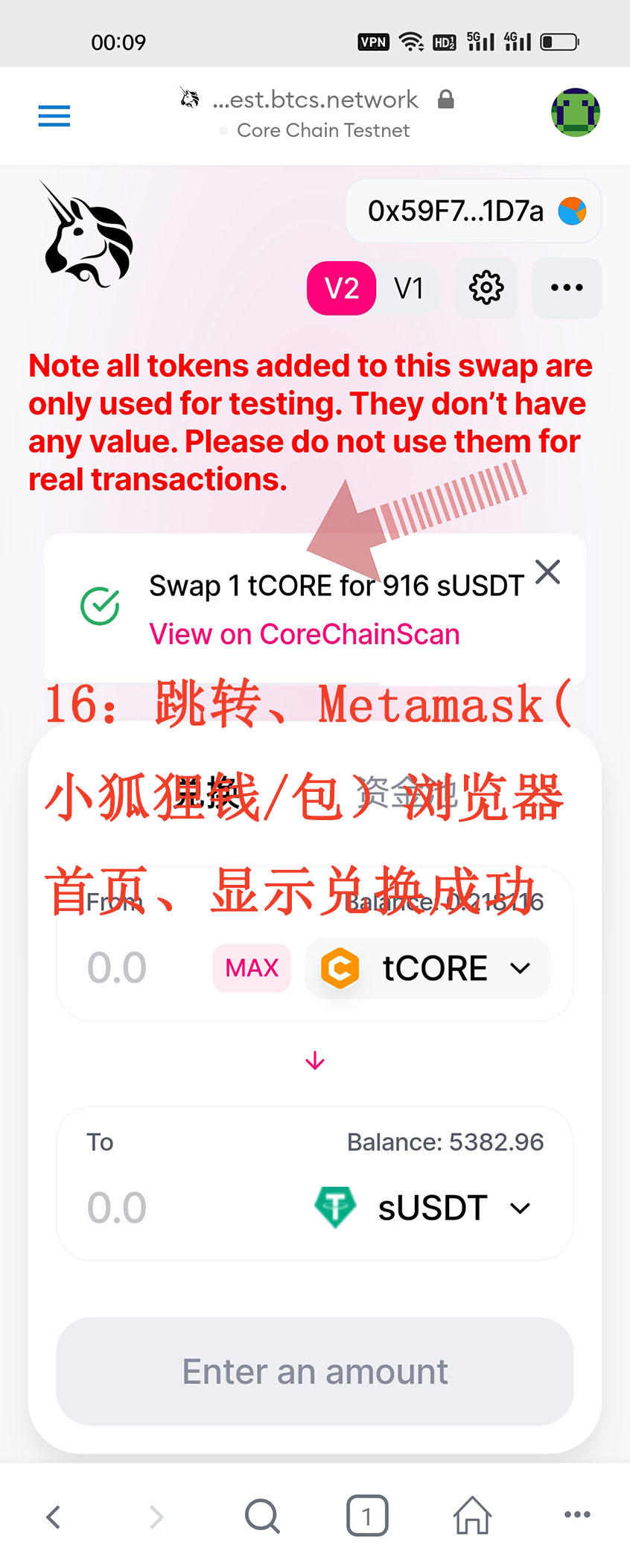
Task: Tap the MAX amount button
Action: pyautogui.click(x=252, y=967)
